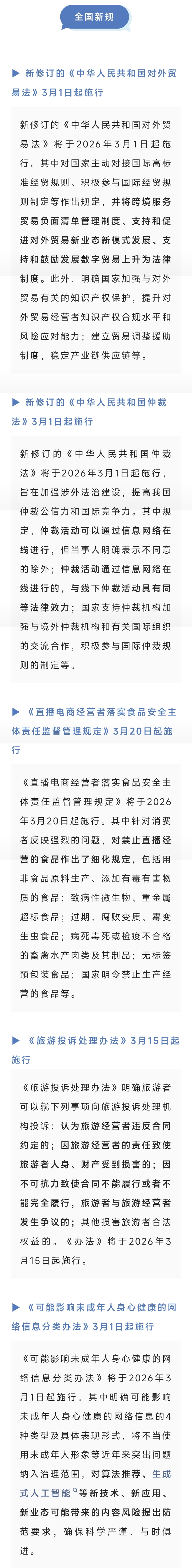This screenshot has width=192, height=1568.
Task: Open the 生成式人工智能 search link
Action: click(46, 1492)
